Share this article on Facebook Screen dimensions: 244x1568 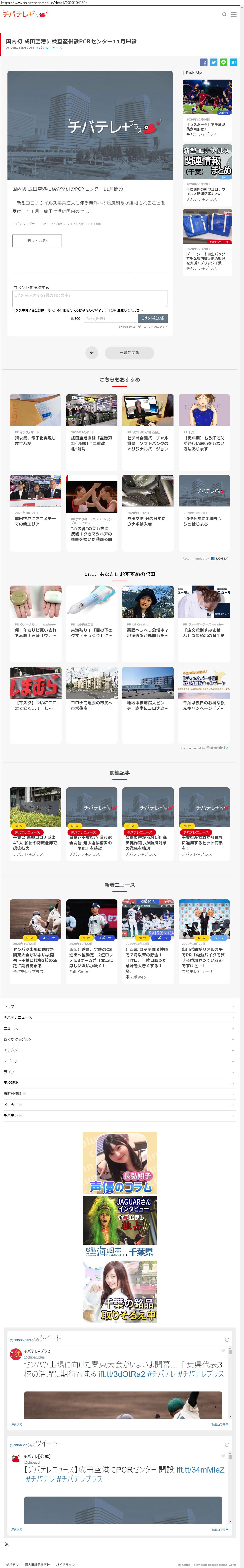pyautogui.click(x=204, y=62)
